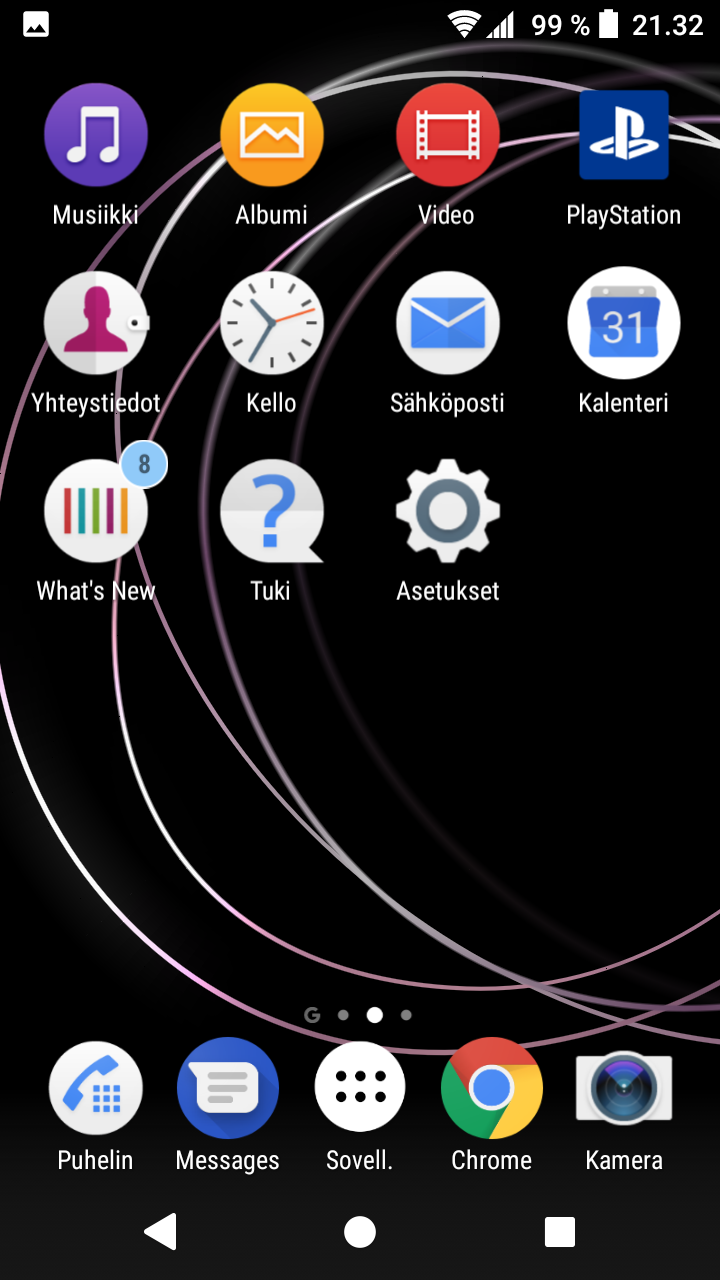Open the Musiikki app
The image size is (720, 1280).
[x=96, y=136]
